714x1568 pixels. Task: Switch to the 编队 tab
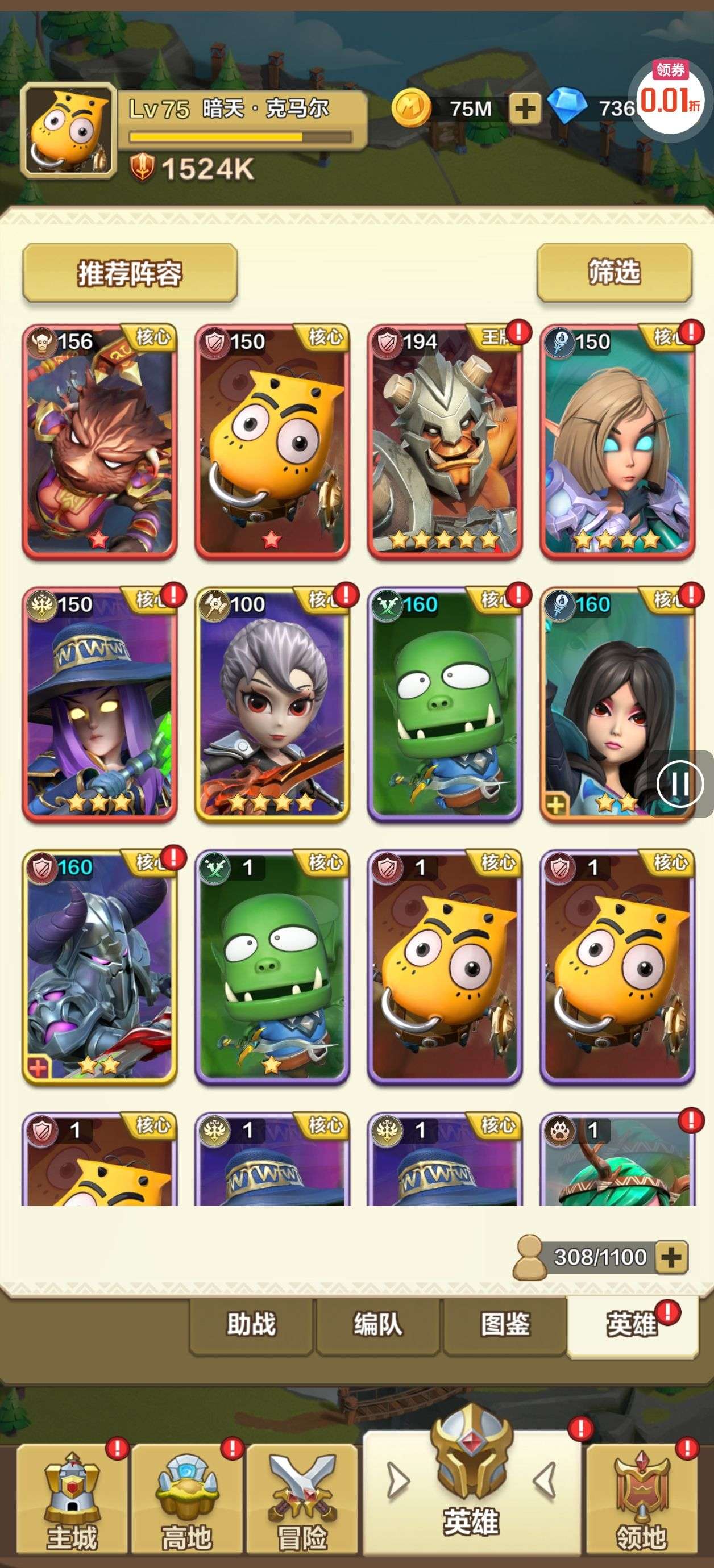click(x=377, y=1324)
